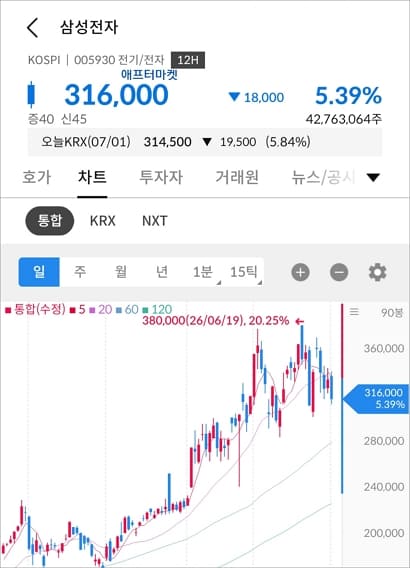
Task: Open the chart list menu icon
Action: tap(354, 312)
